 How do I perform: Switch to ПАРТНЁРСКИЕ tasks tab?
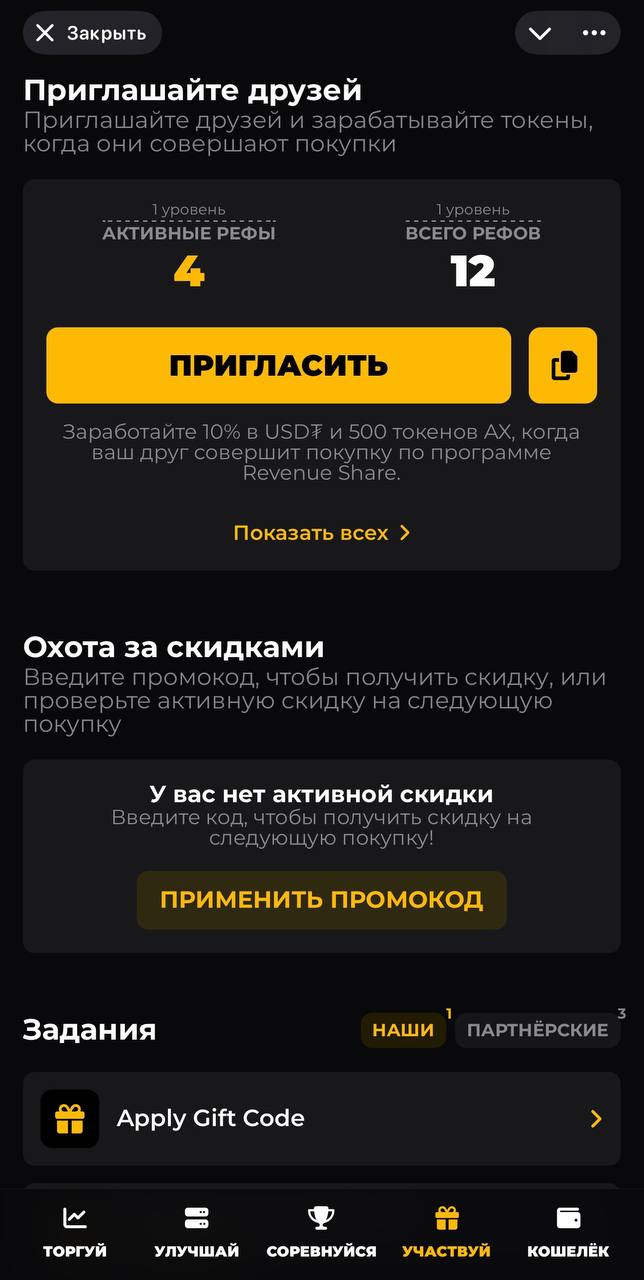point(537,1030)
